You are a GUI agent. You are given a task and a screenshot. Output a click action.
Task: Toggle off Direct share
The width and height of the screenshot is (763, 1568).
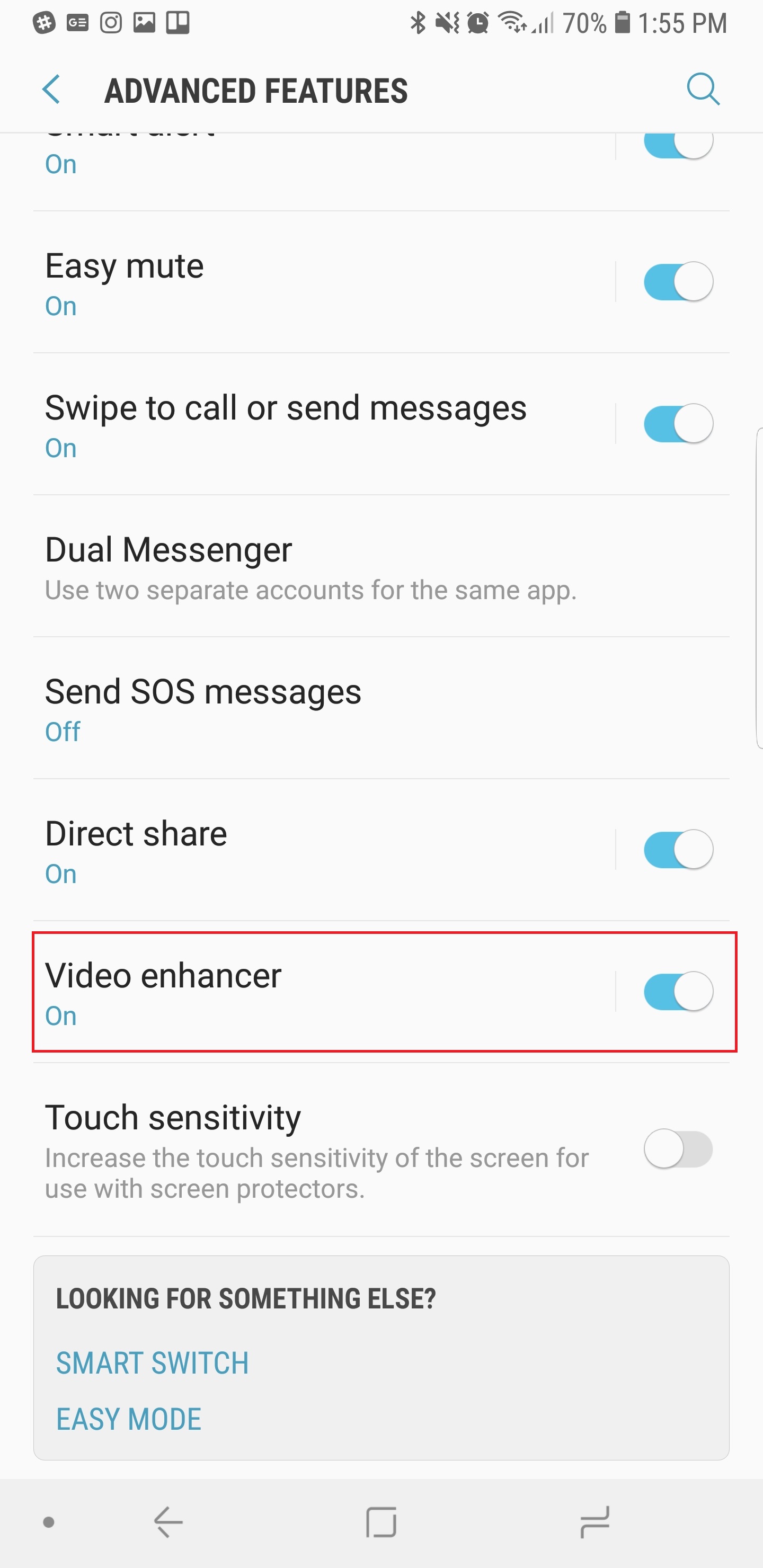pos(678,849)
